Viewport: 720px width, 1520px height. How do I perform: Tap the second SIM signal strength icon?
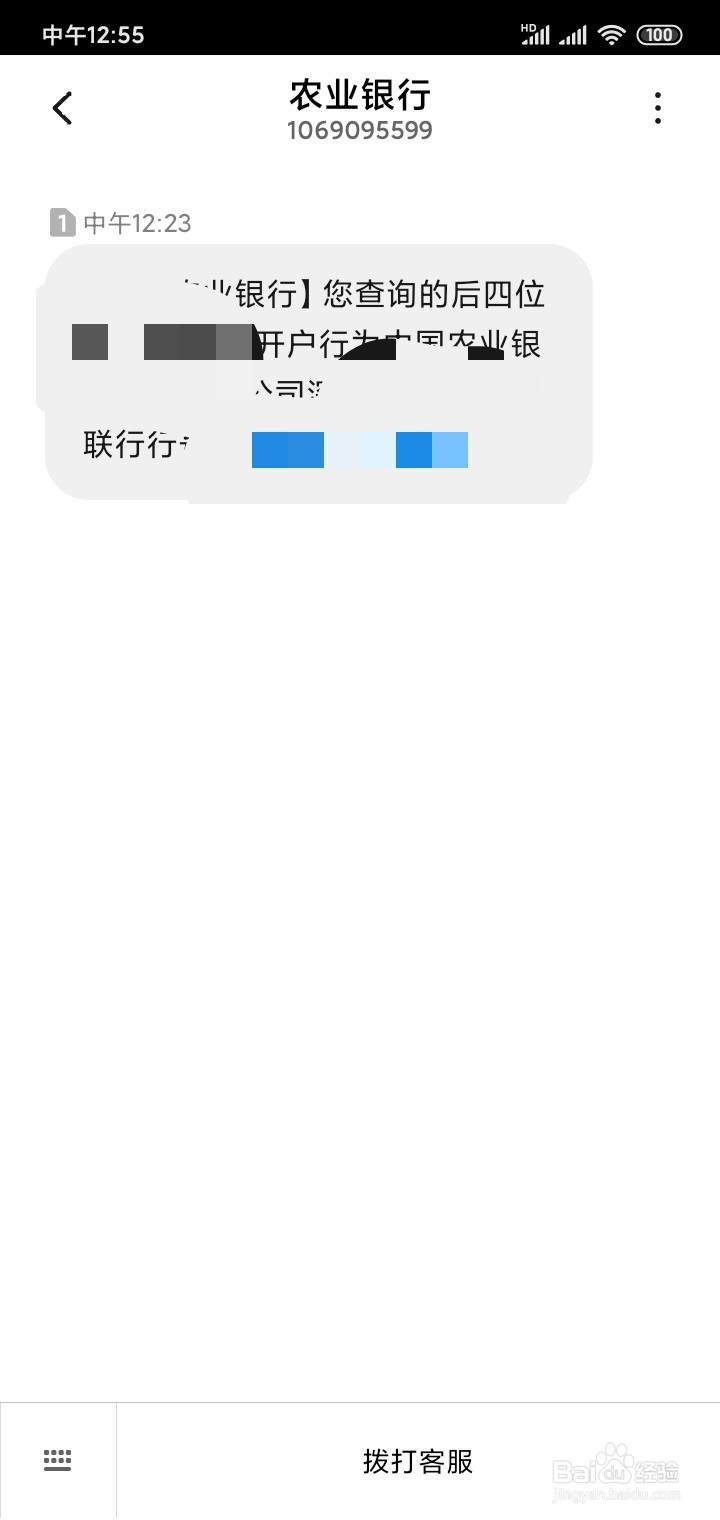coord(575,34)
